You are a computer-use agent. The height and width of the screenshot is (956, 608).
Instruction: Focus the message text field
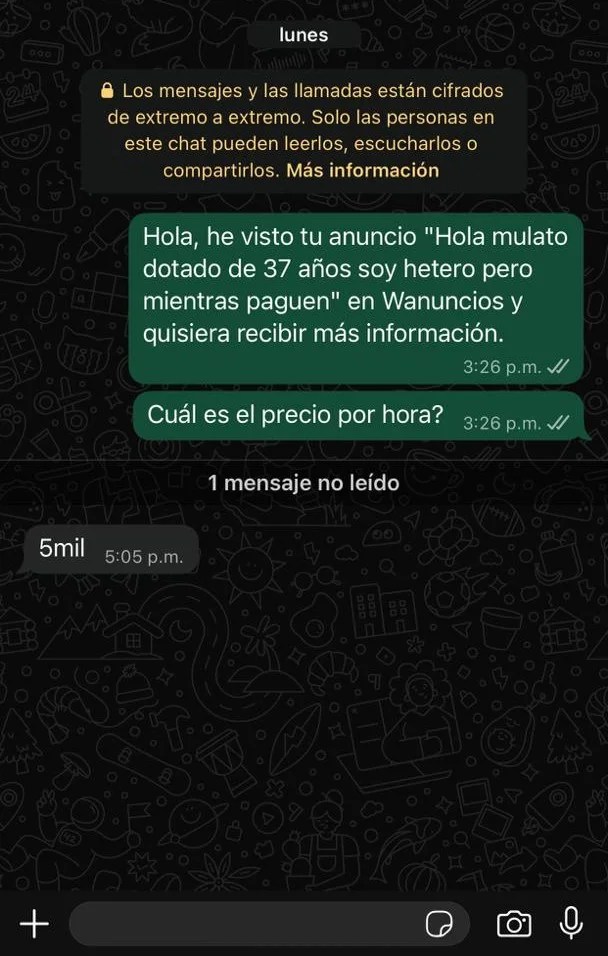(x=245, y=924)
